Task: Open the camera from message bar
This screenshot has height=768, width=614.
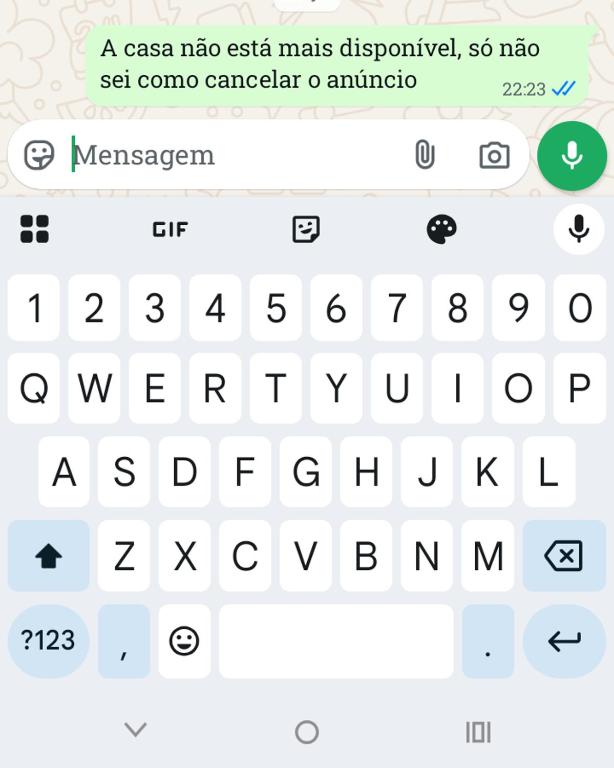Action: [x=494, y=155]
